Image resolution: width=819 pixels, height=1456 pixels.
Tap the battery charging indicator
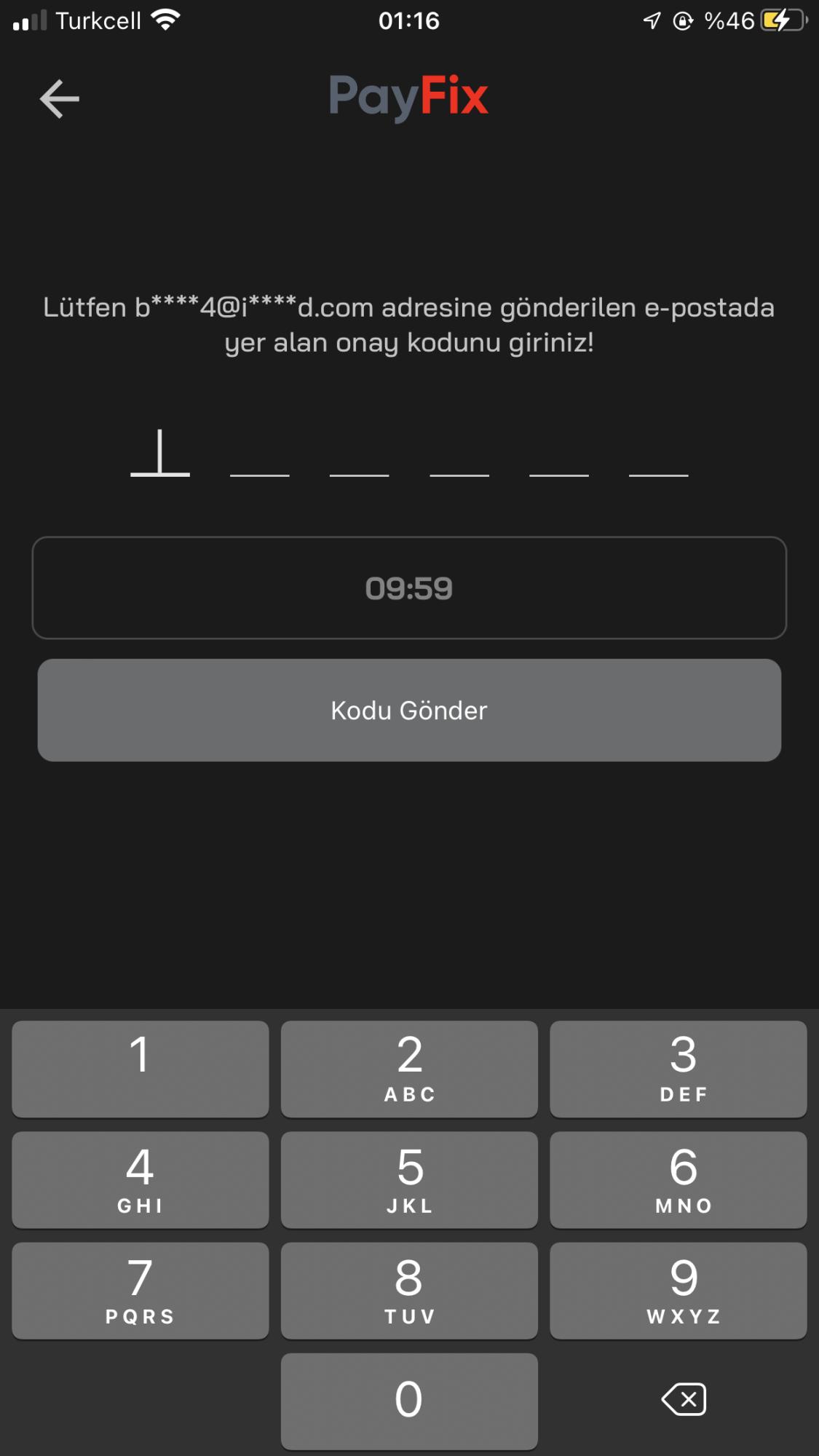click(x=778, y=20)
